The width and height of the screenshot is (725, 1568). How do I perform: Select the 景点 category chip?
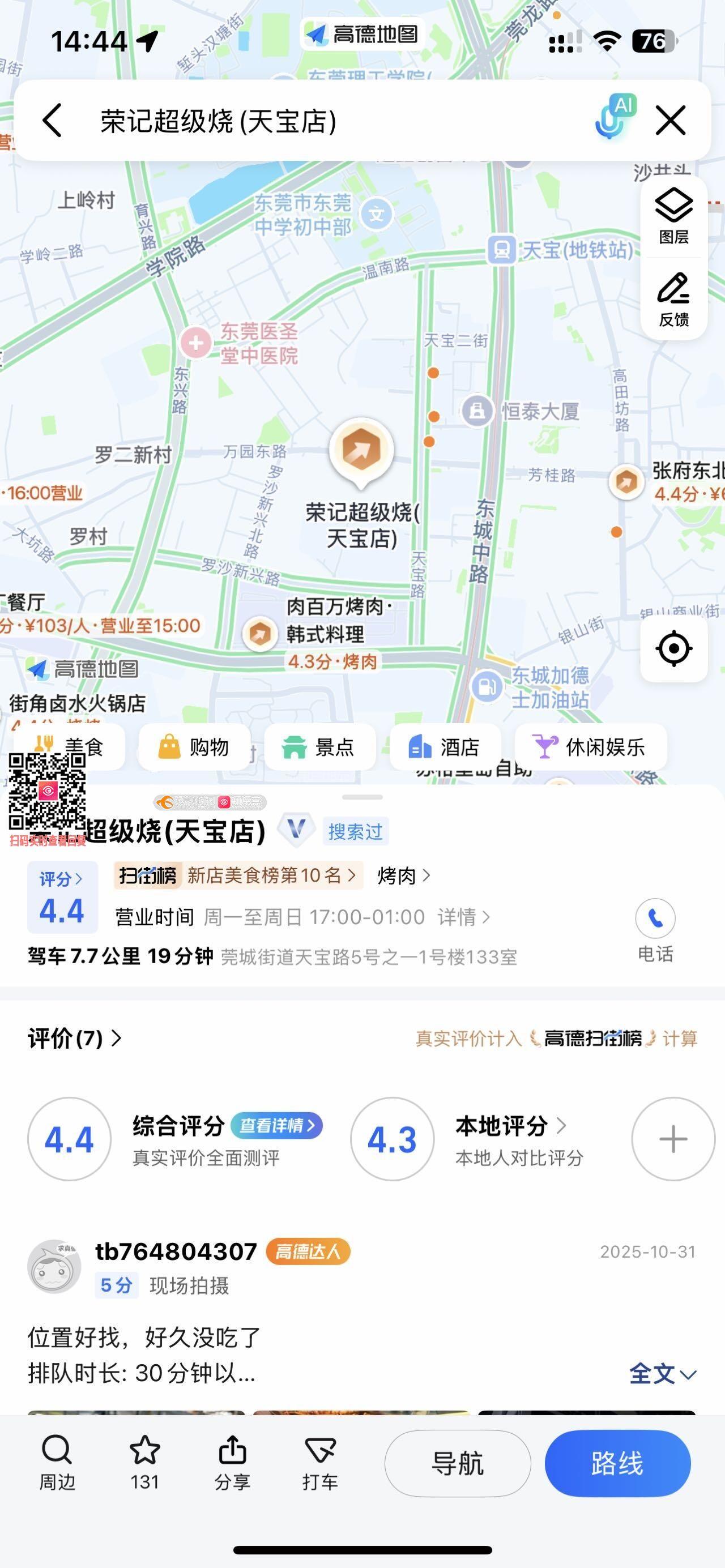tap(319, 747)
